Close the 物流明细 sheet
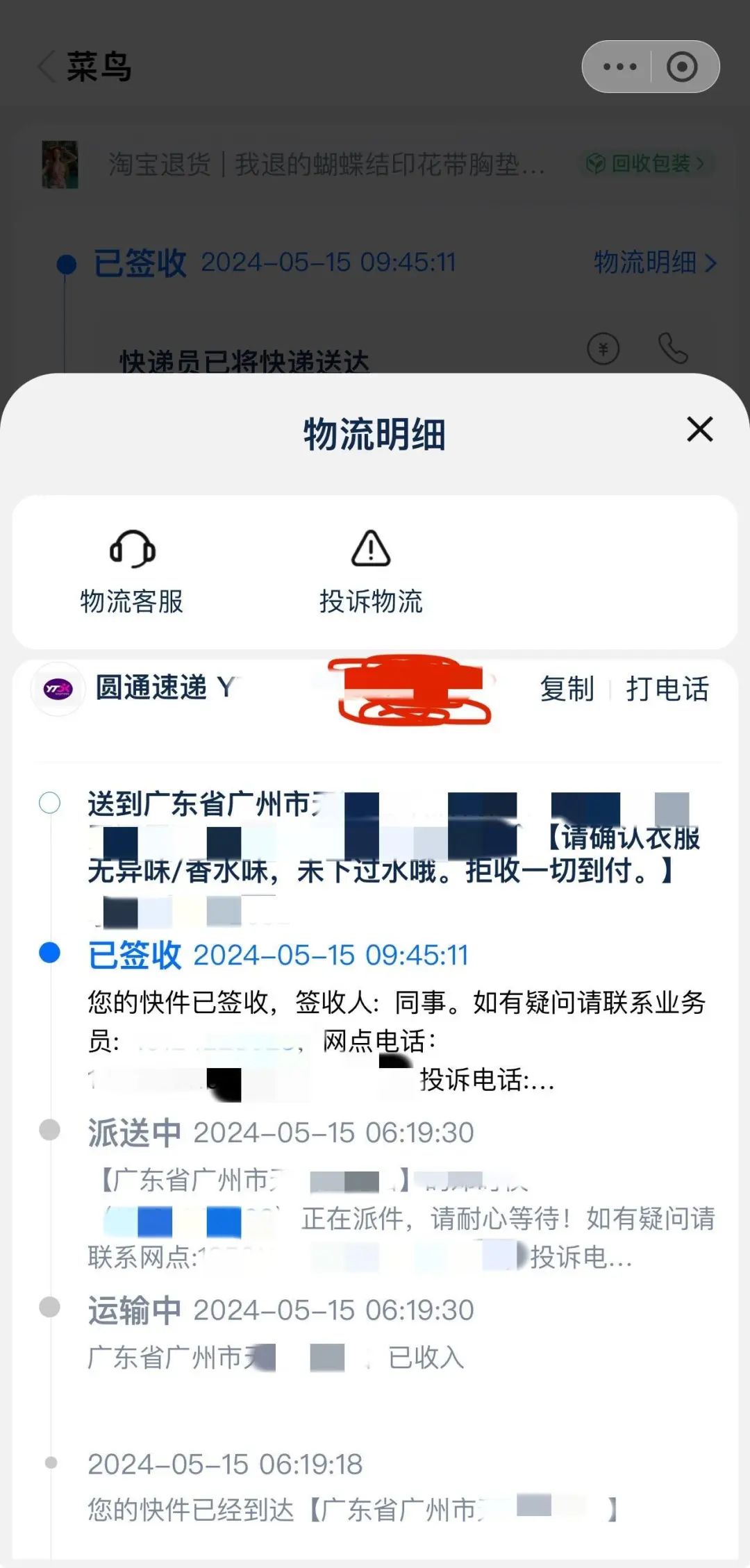Viewport: 750px width, 1568px height. (x=699, y=429)
